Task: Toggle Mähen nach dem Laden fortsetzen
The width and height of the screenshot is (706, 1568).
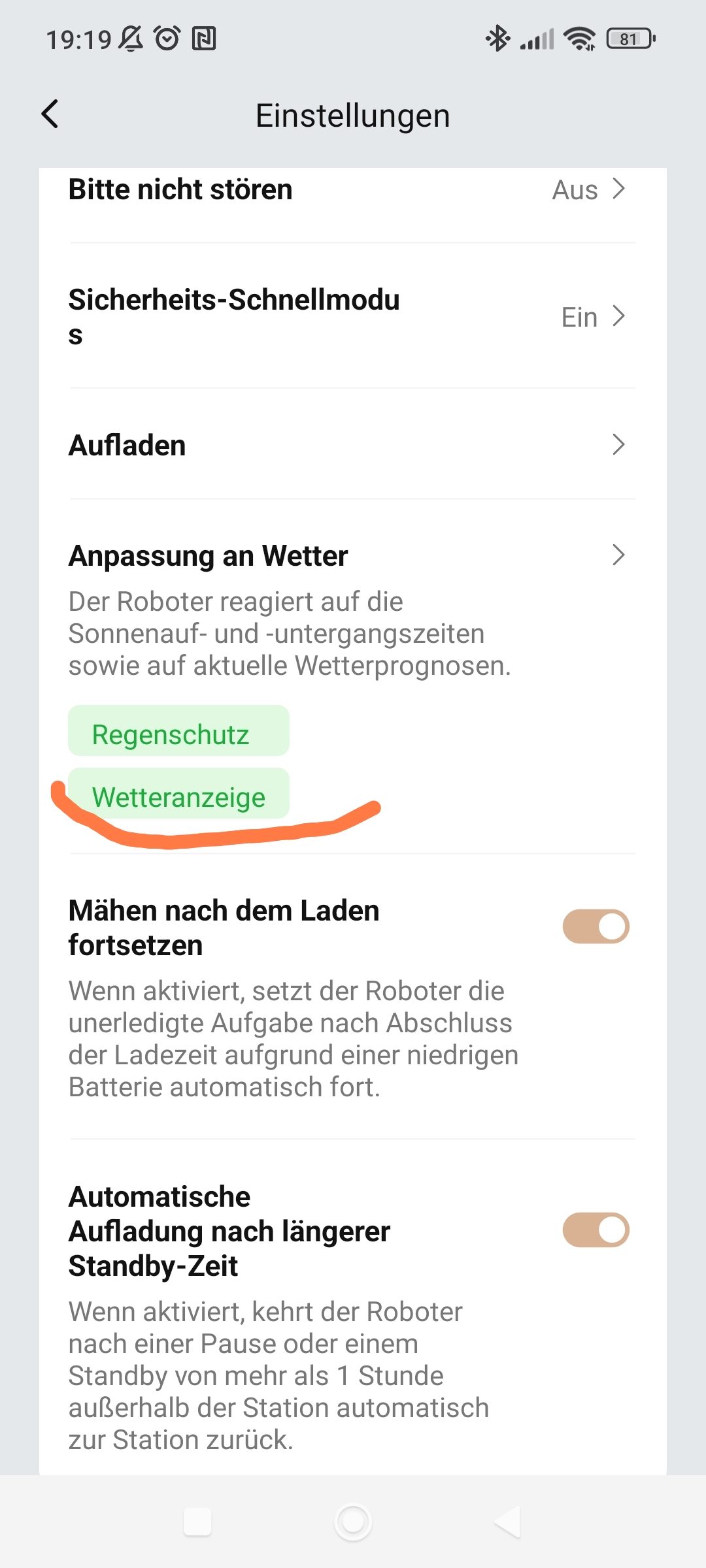Action: click(596, 926)
